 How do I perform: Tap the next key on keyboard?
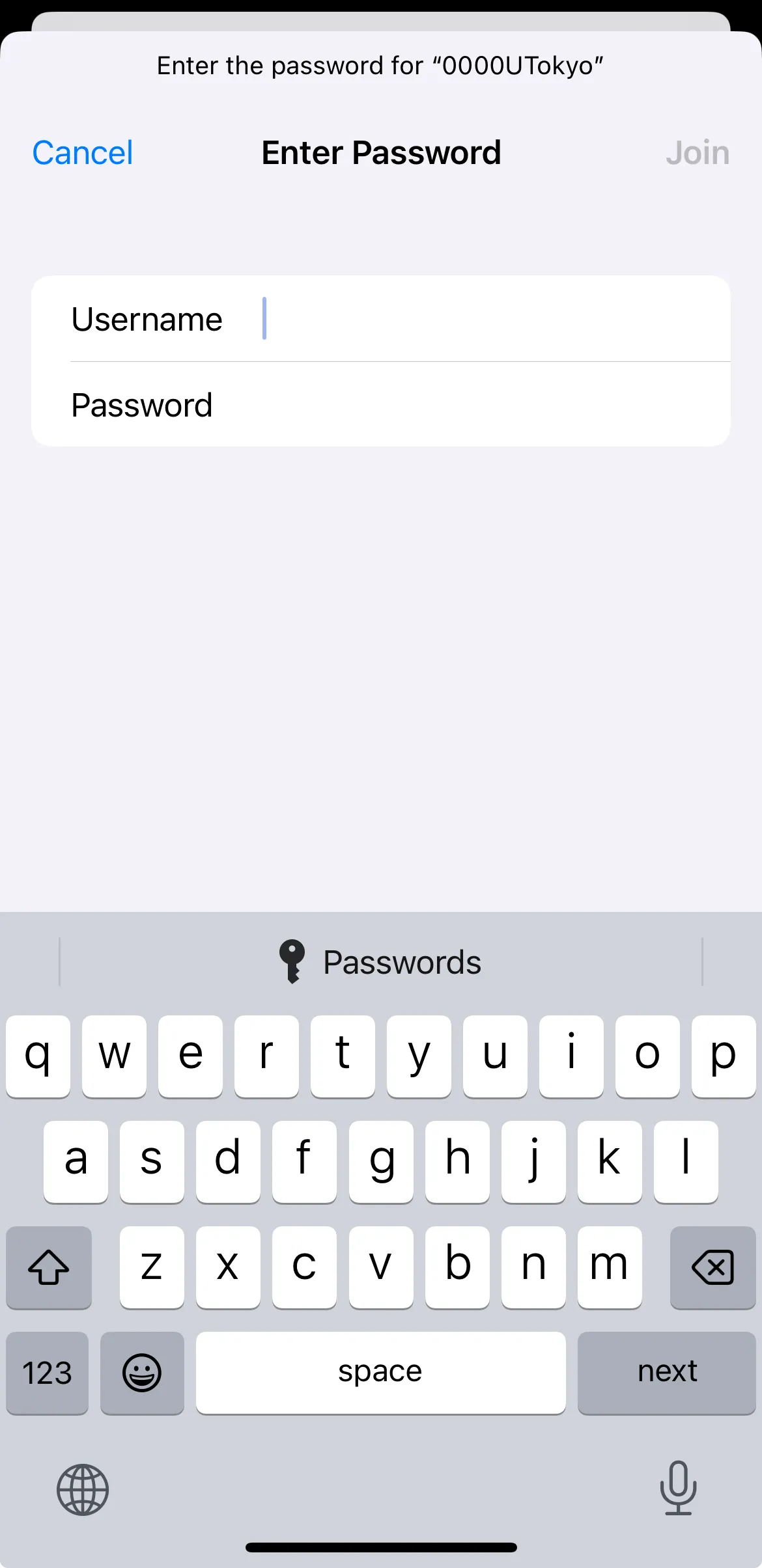click(666, 1372)
